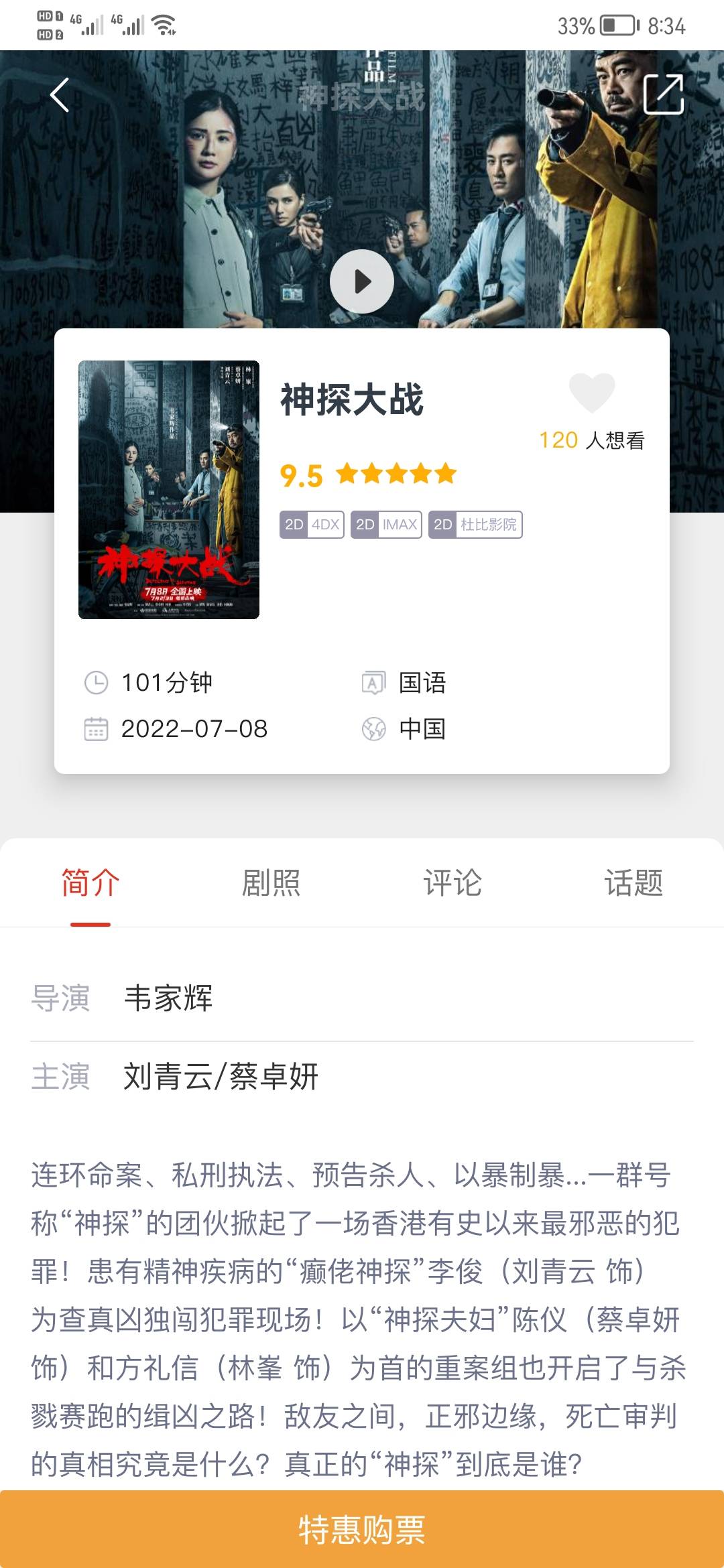
Task: Tap the calendar icon beside release date
Action: coord(96,730)
